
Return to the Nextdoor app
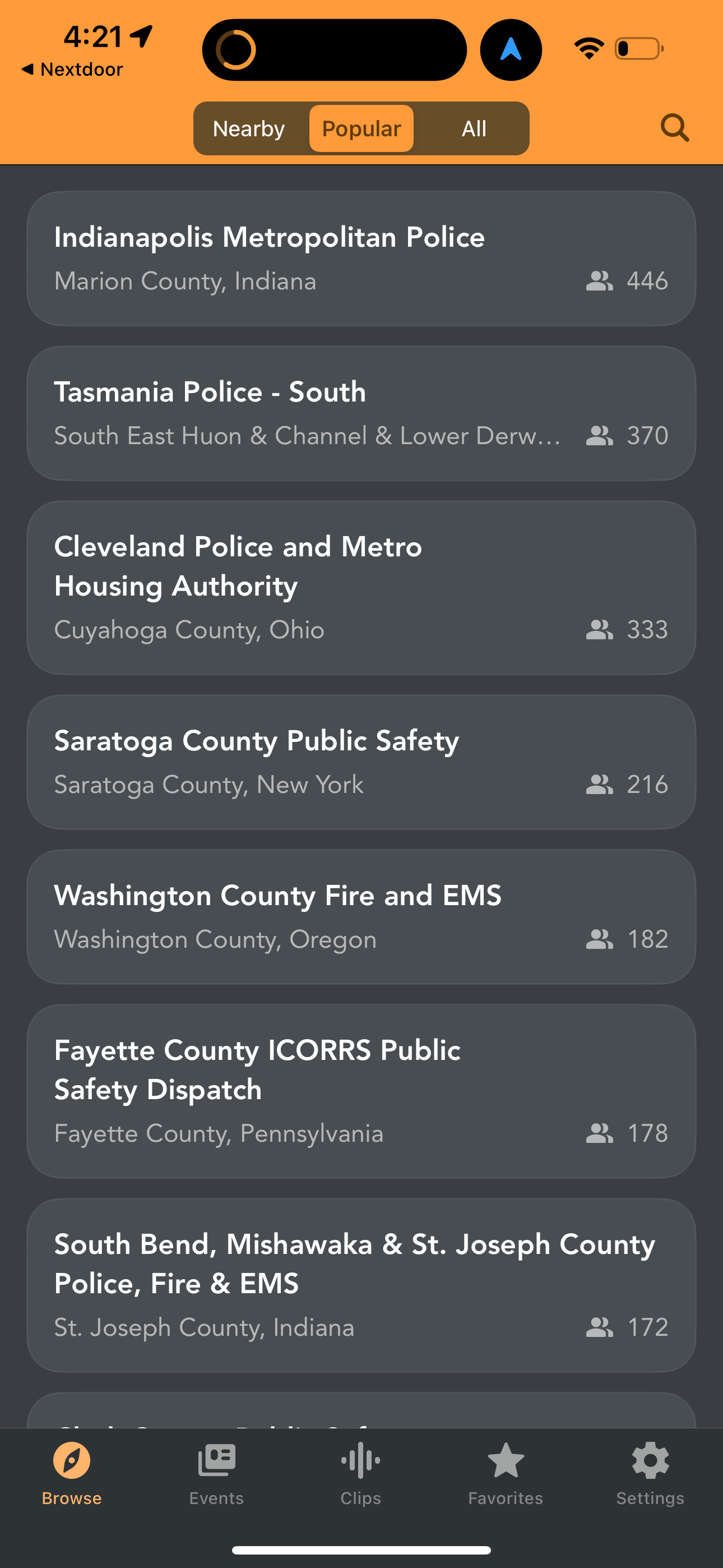[73, 69]
